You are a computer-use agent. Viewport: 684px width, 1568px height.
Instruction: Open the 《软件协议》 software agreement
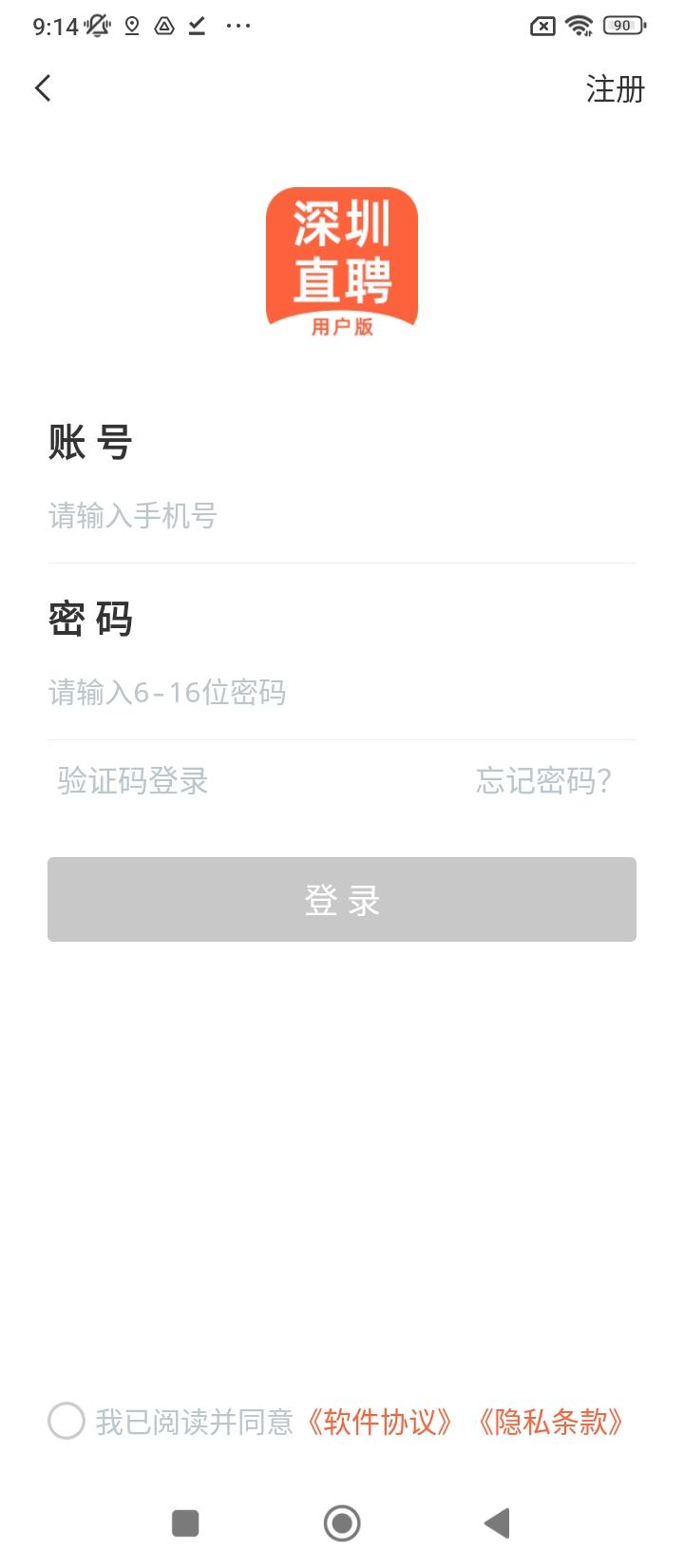tap(379, 1423)
